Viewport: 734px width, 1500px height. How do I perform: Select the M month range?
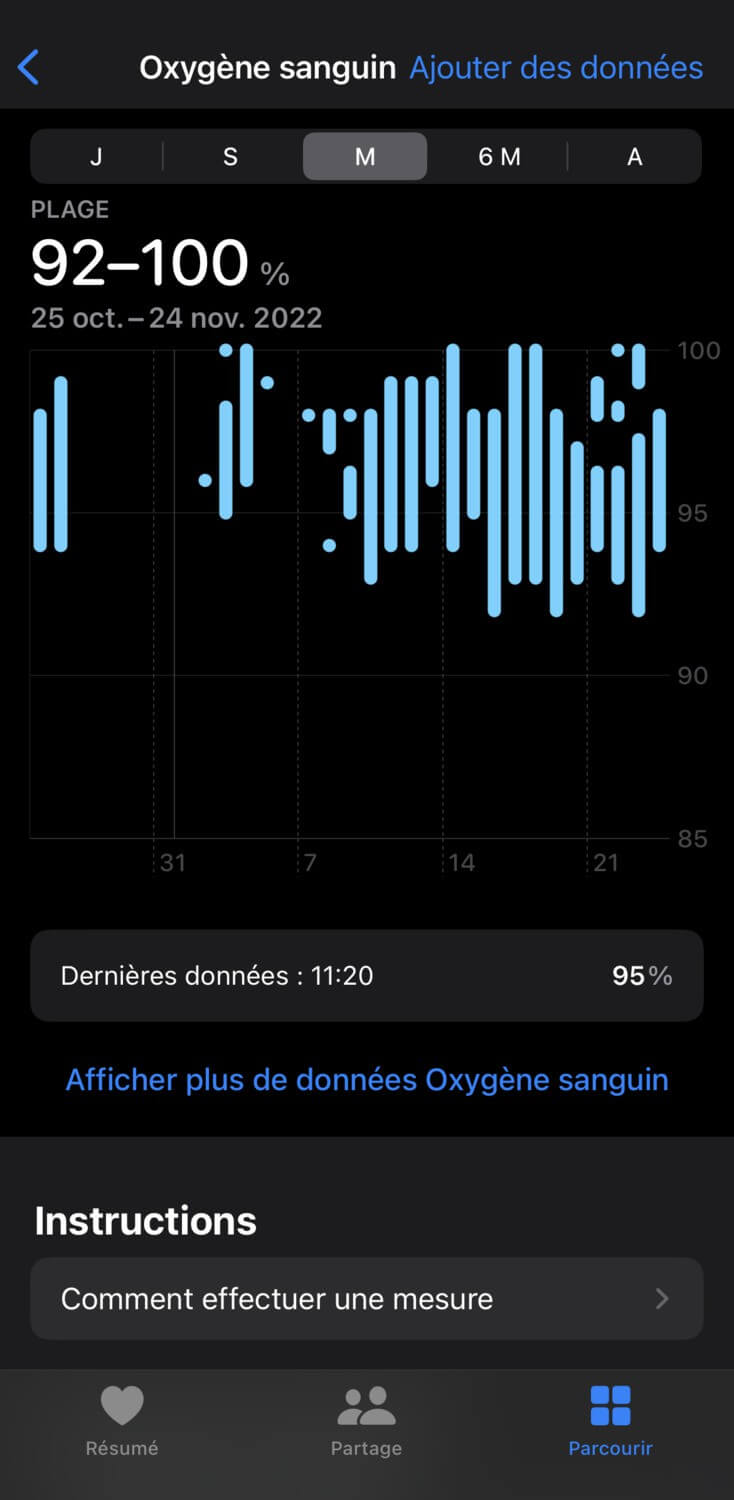(365, 157)
